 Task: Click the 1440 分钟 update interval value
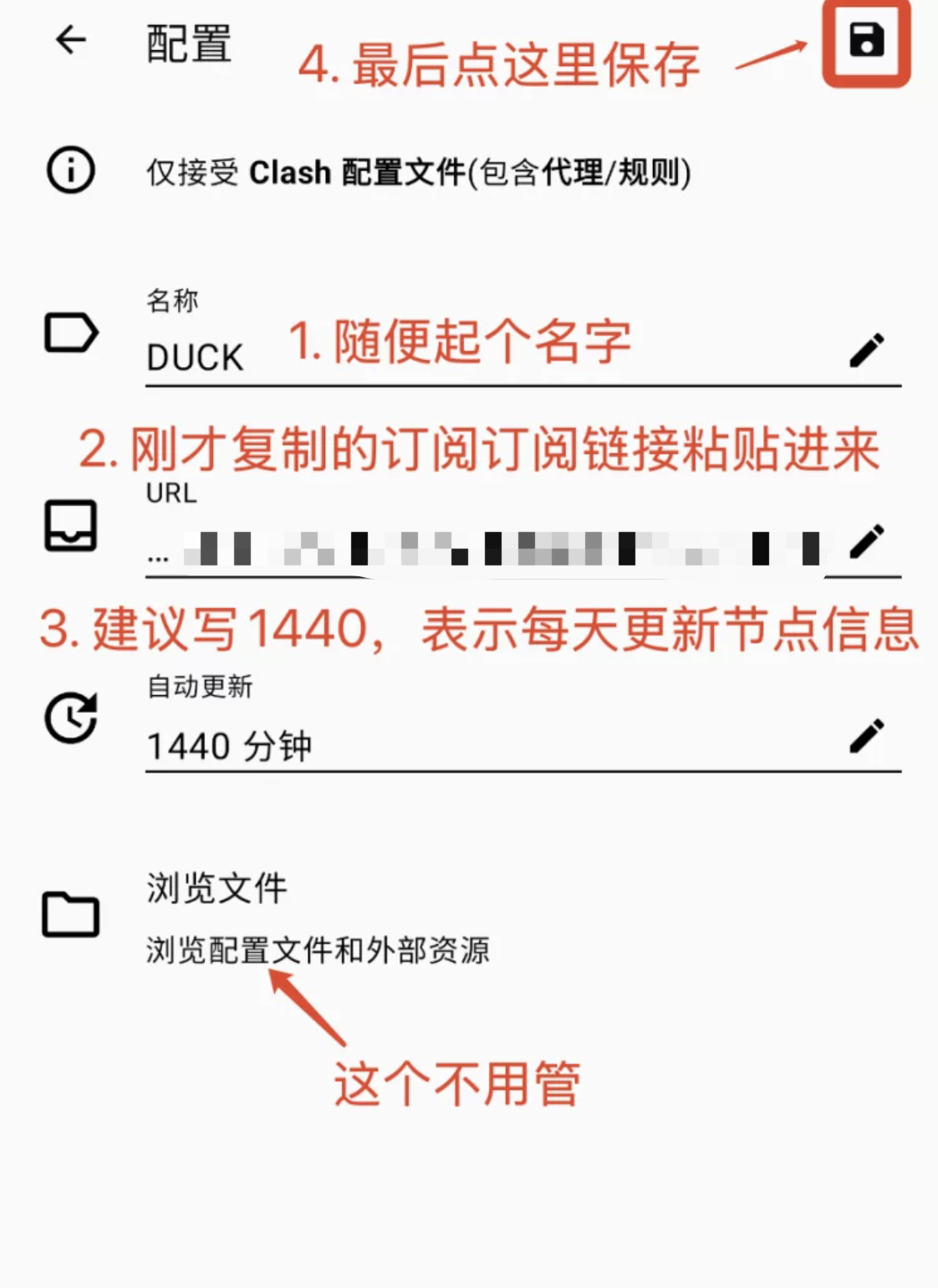[x=230, y=745]
